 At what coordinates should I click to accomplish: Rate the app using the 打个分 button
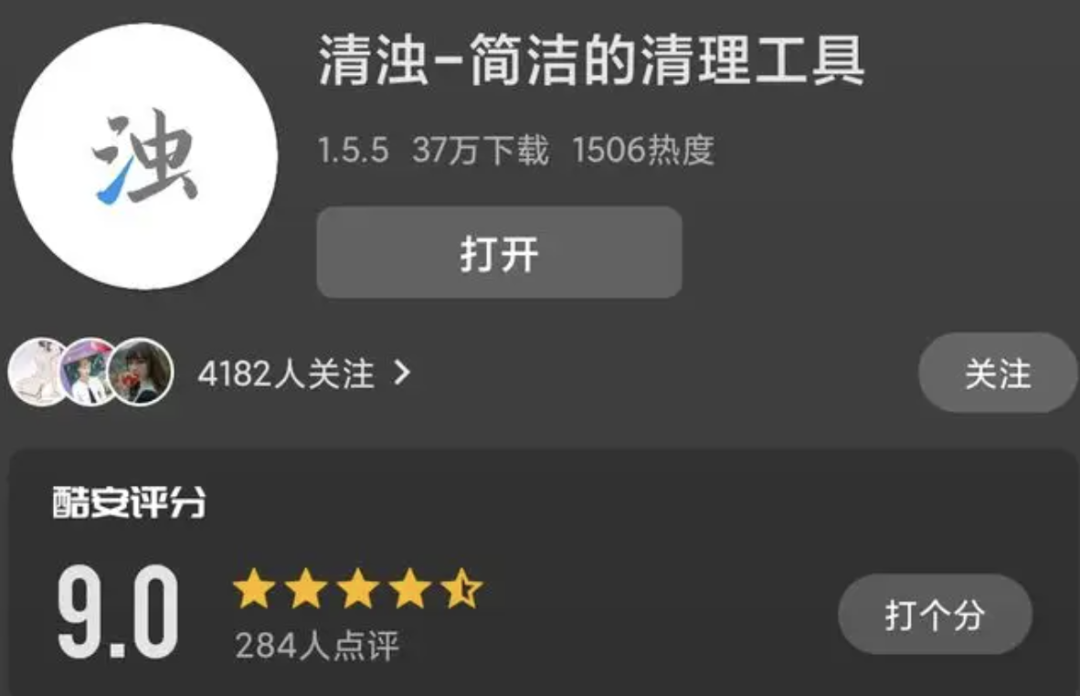coord(934,614)
